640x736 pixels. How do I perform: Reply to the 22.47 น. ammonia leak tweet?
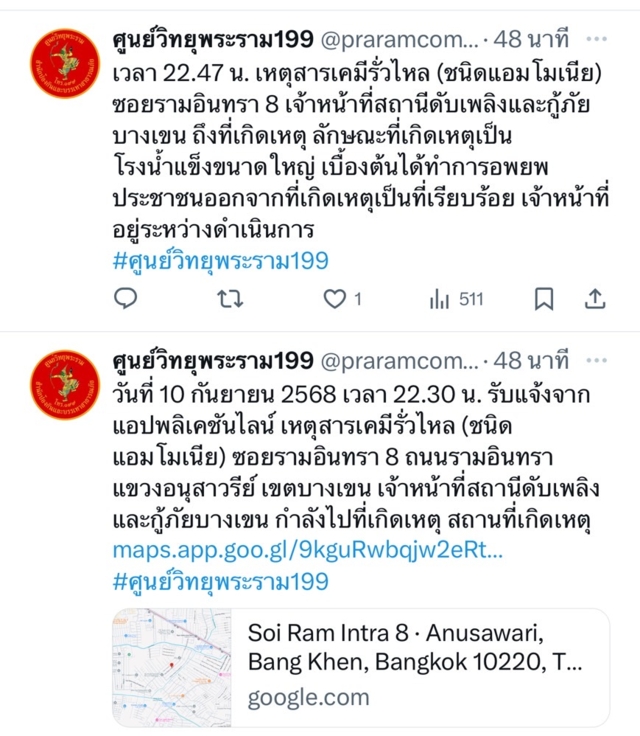click(125, 298)
